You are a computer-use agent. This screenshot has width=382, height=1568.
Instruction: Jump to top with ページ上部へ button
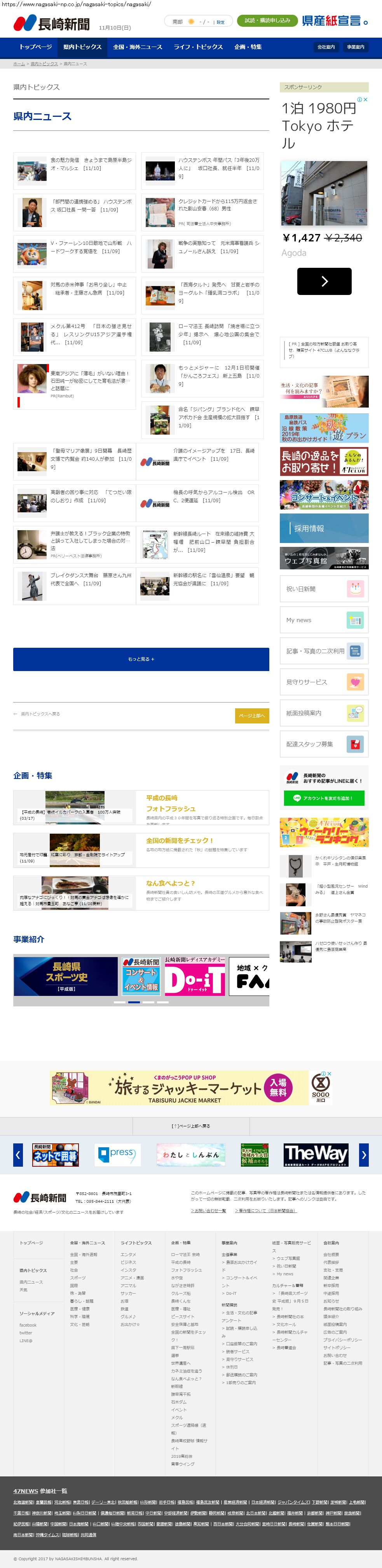click(251, 715)
